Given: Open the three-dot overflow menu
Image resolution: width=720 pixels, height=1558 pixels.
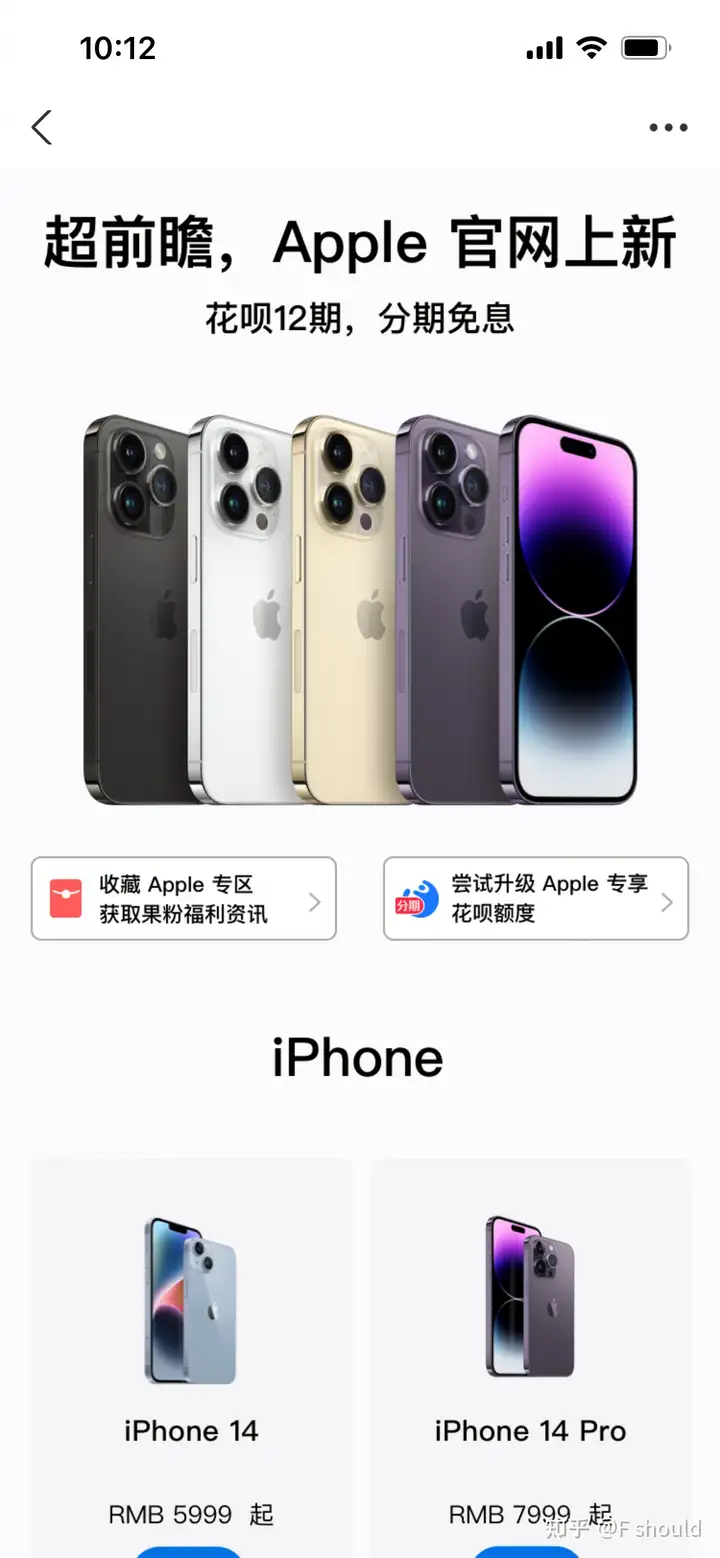Looking at the screenshot, I should pos(668,127).
